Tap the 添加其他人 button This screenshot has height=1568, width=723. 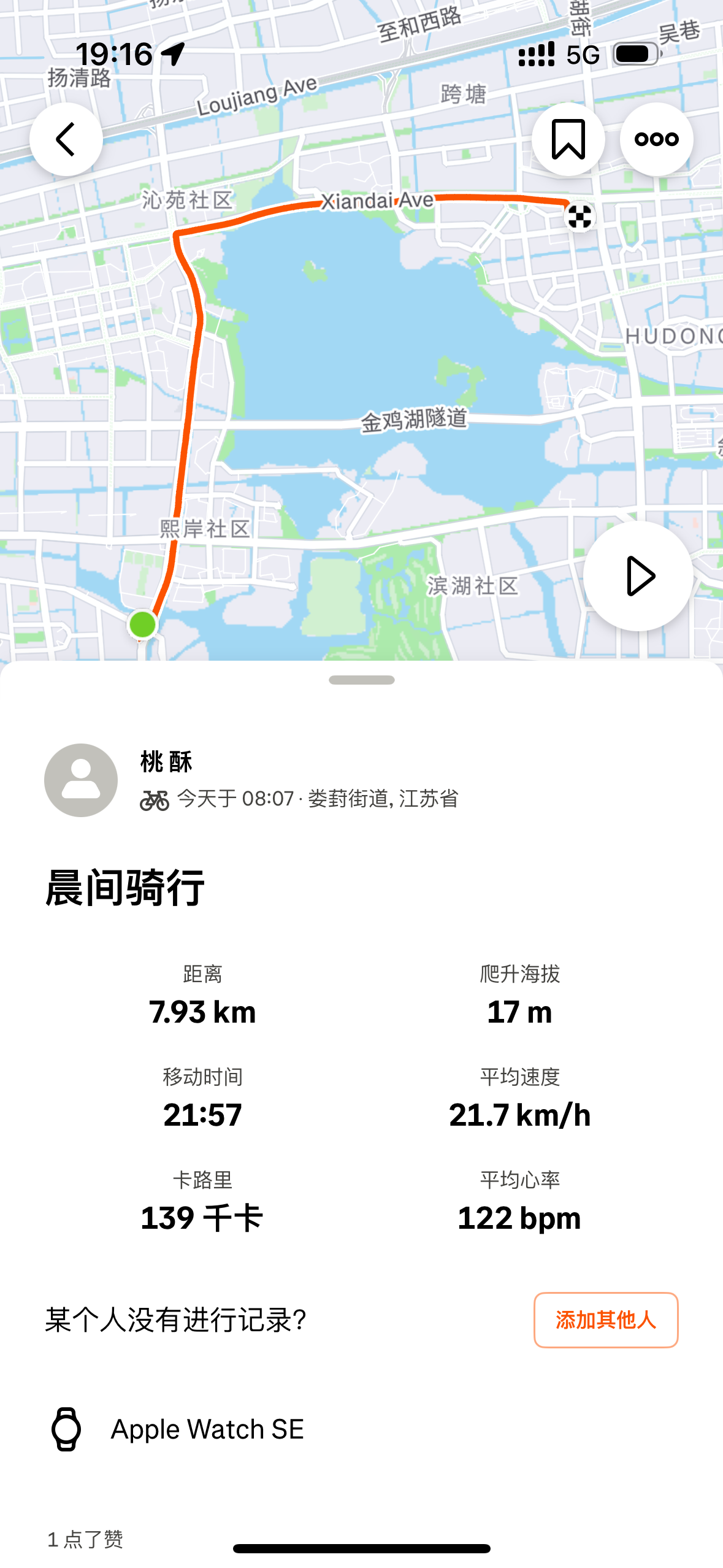605,1320
